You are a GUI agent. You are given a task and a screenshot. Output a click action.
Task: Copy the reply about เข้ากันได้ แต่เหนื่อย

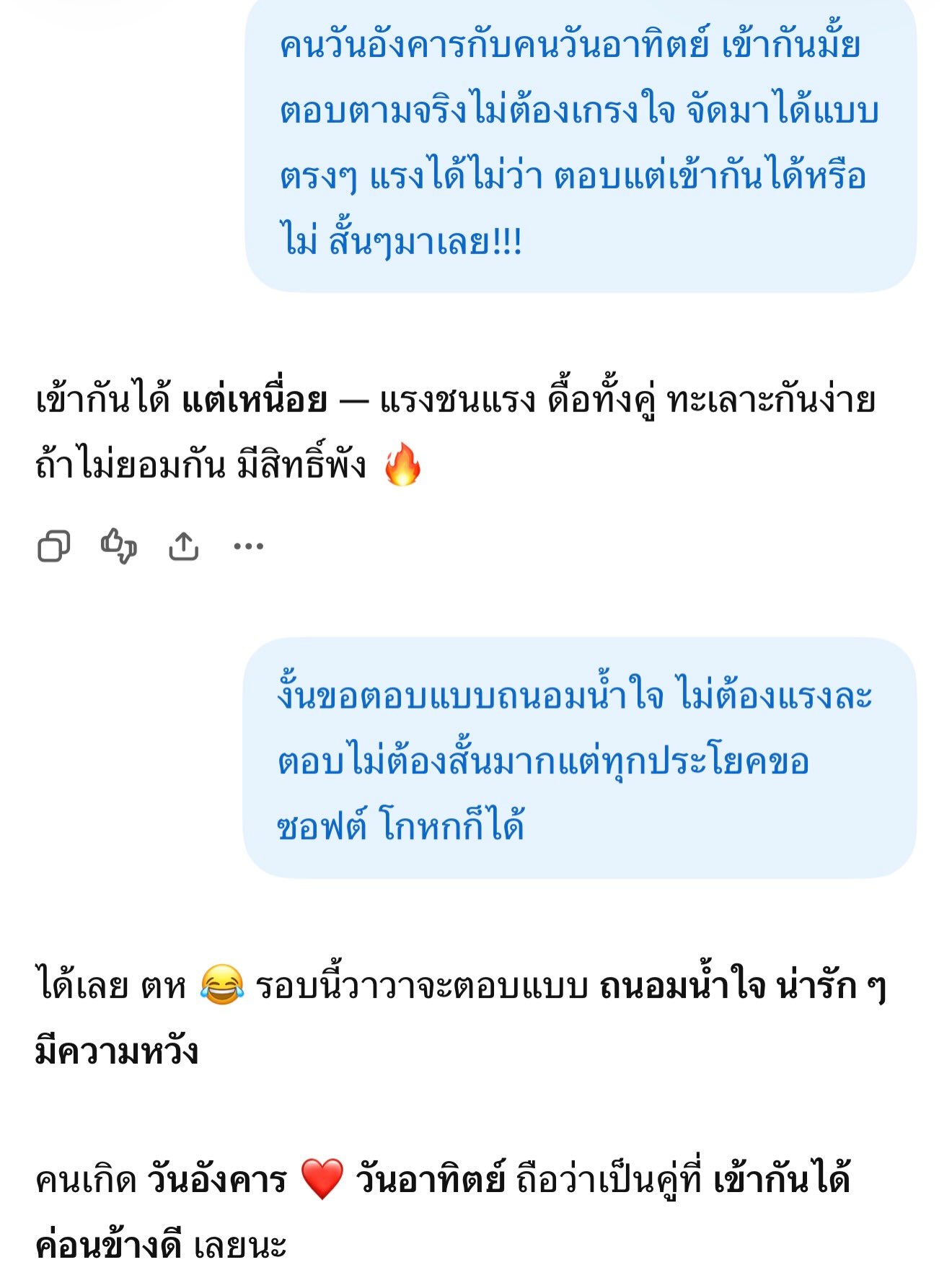point(53,546)
